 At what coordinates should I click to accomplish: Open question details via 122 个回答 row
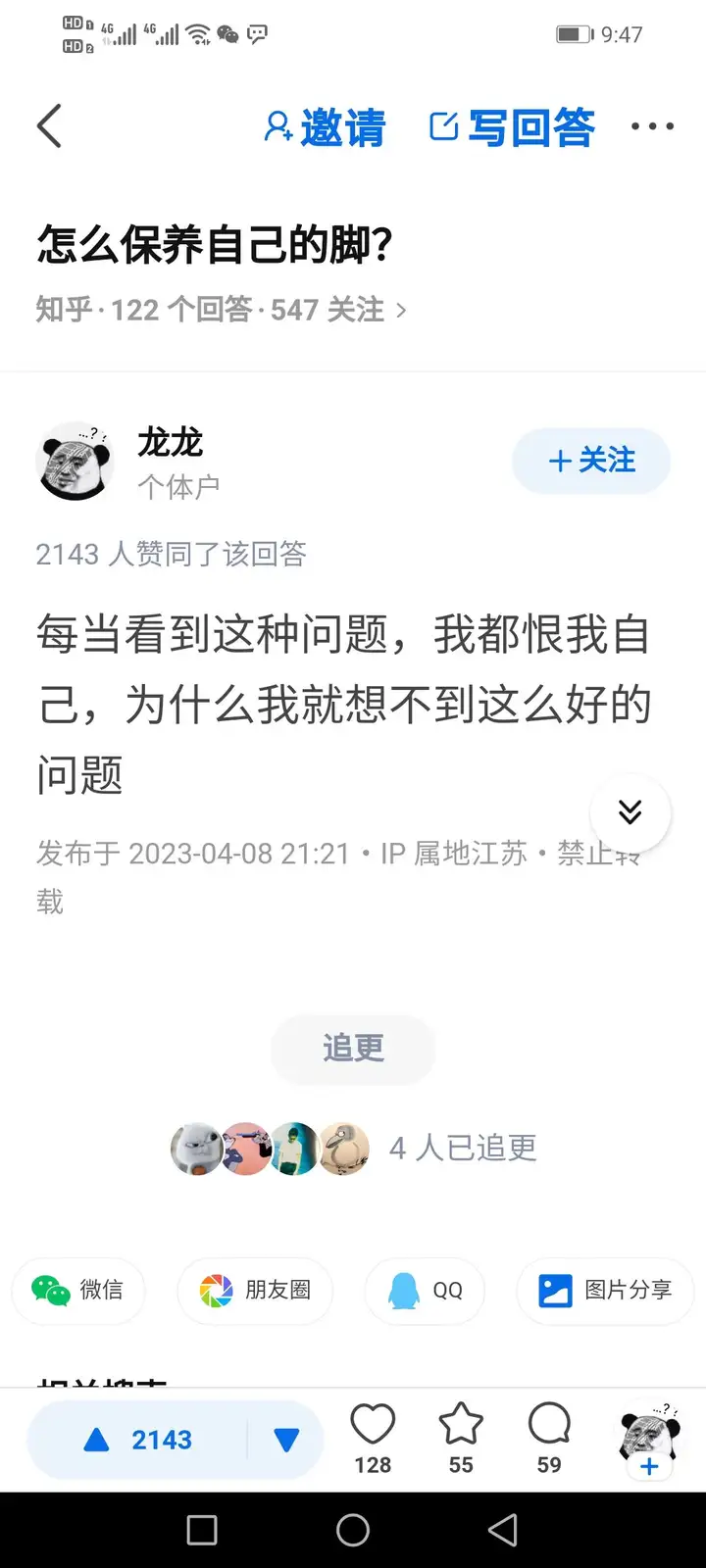(x=221, y=310)
